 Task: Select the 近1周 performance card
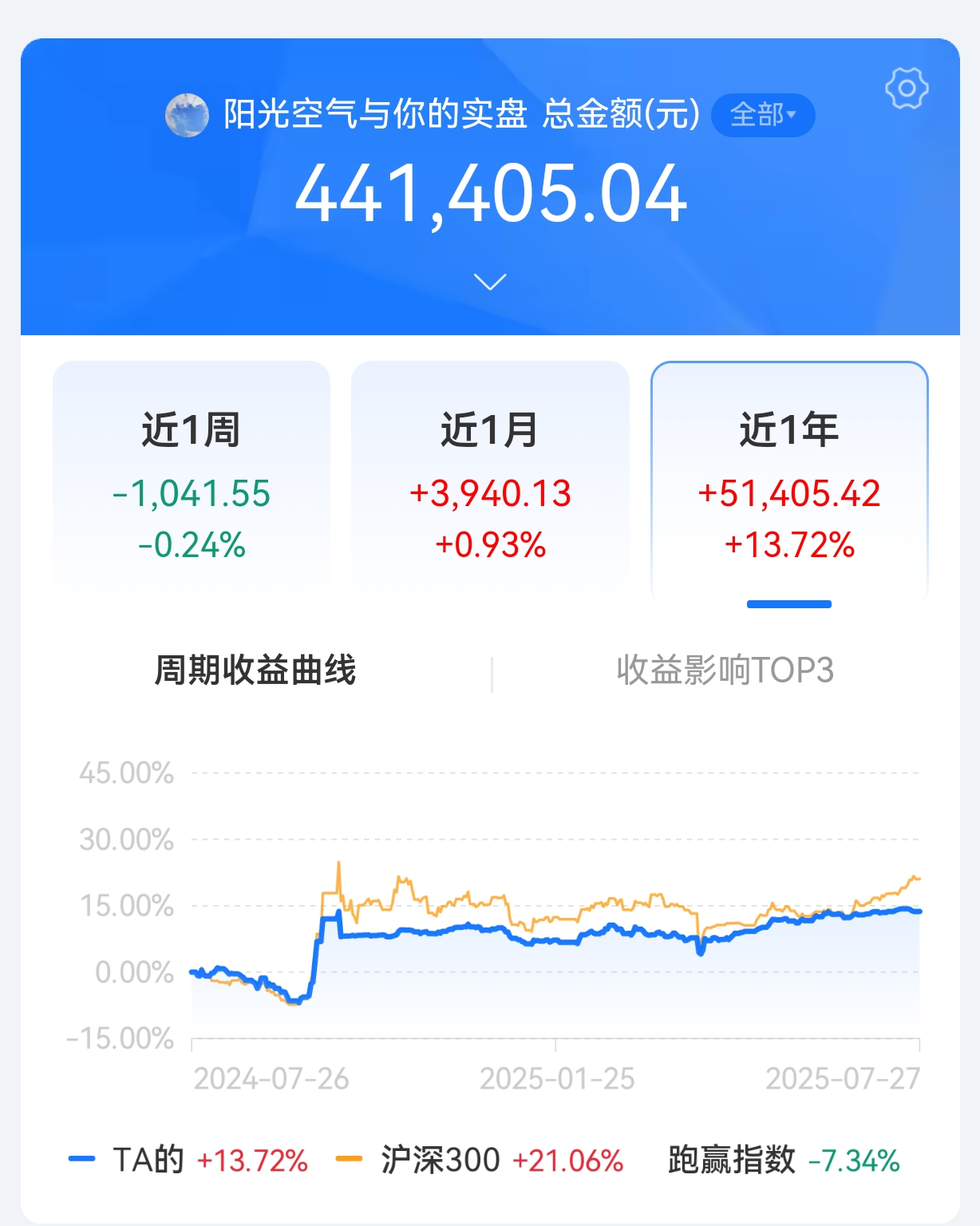pyautogui.click(x=190, y=481)
